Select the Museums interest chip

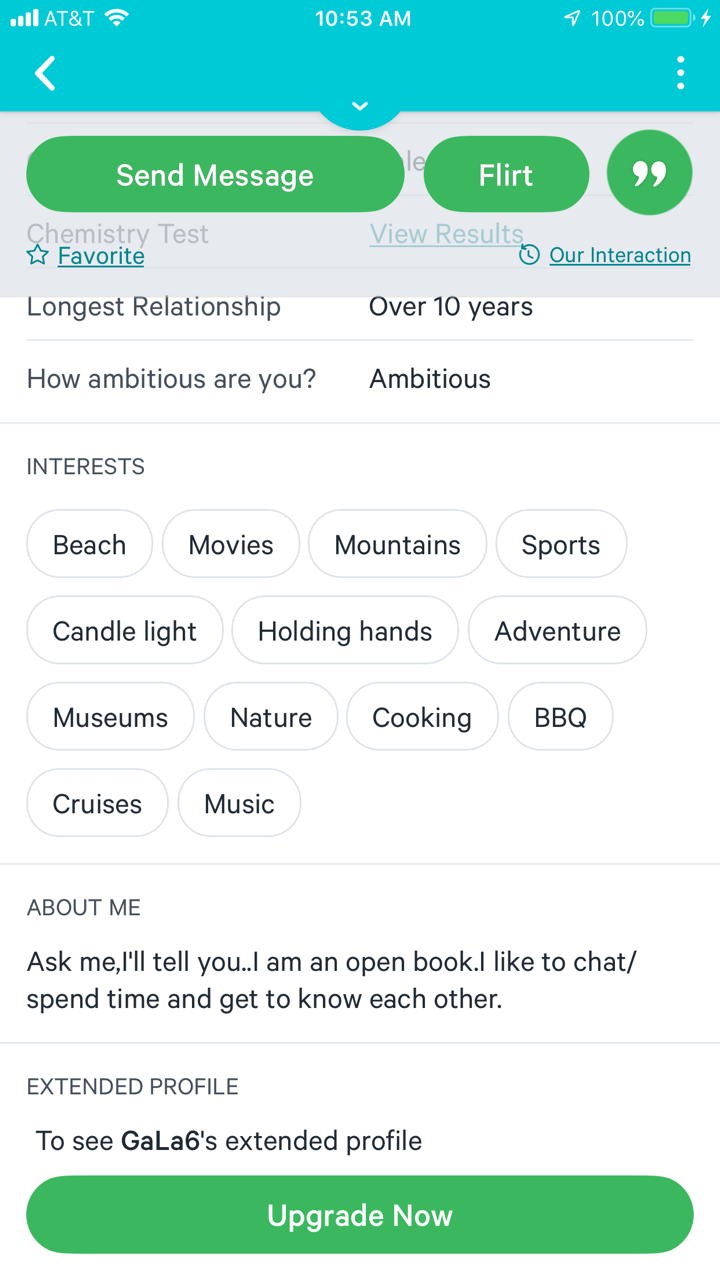coord(110,717)
